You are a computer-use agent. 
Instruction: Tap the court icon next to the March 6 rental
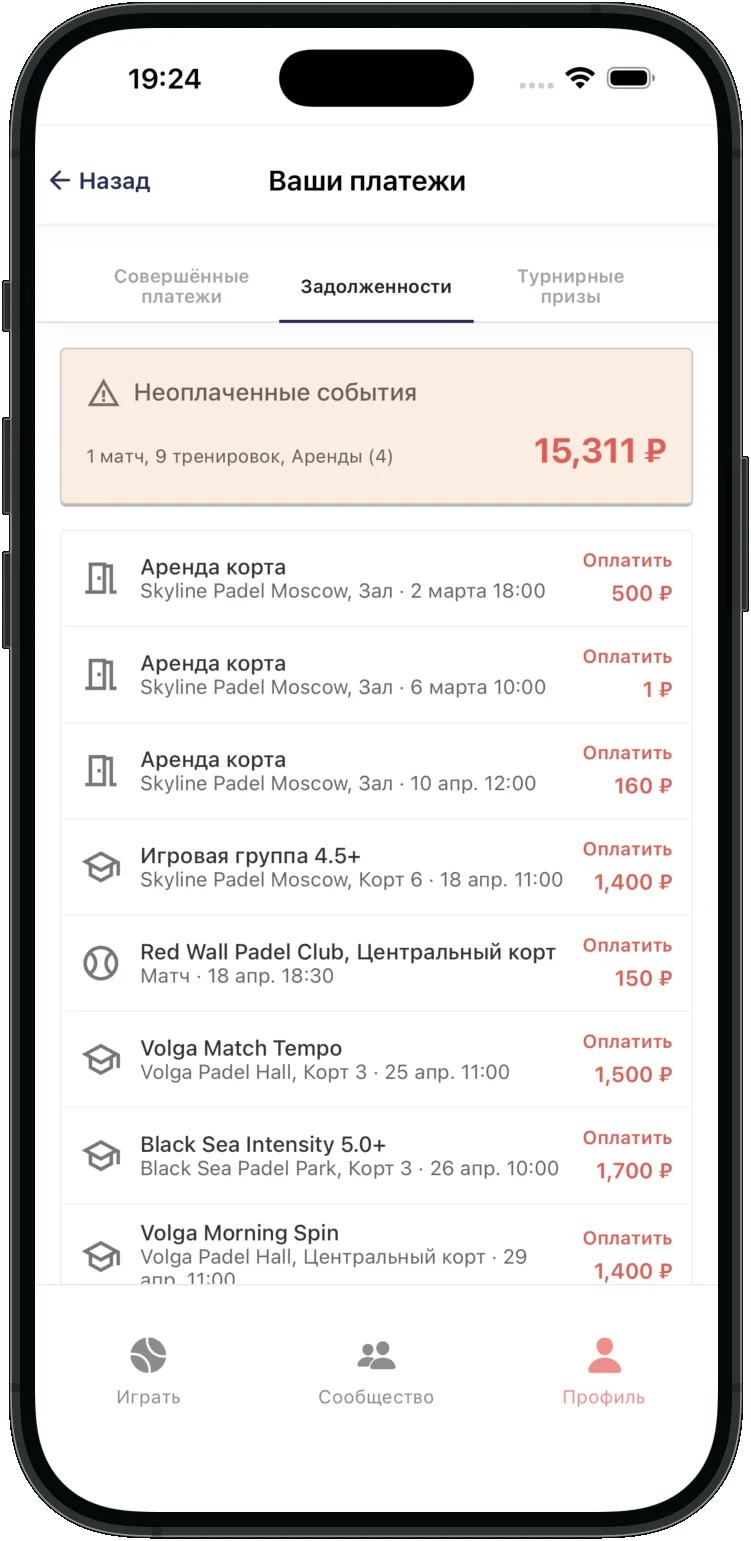100,674
